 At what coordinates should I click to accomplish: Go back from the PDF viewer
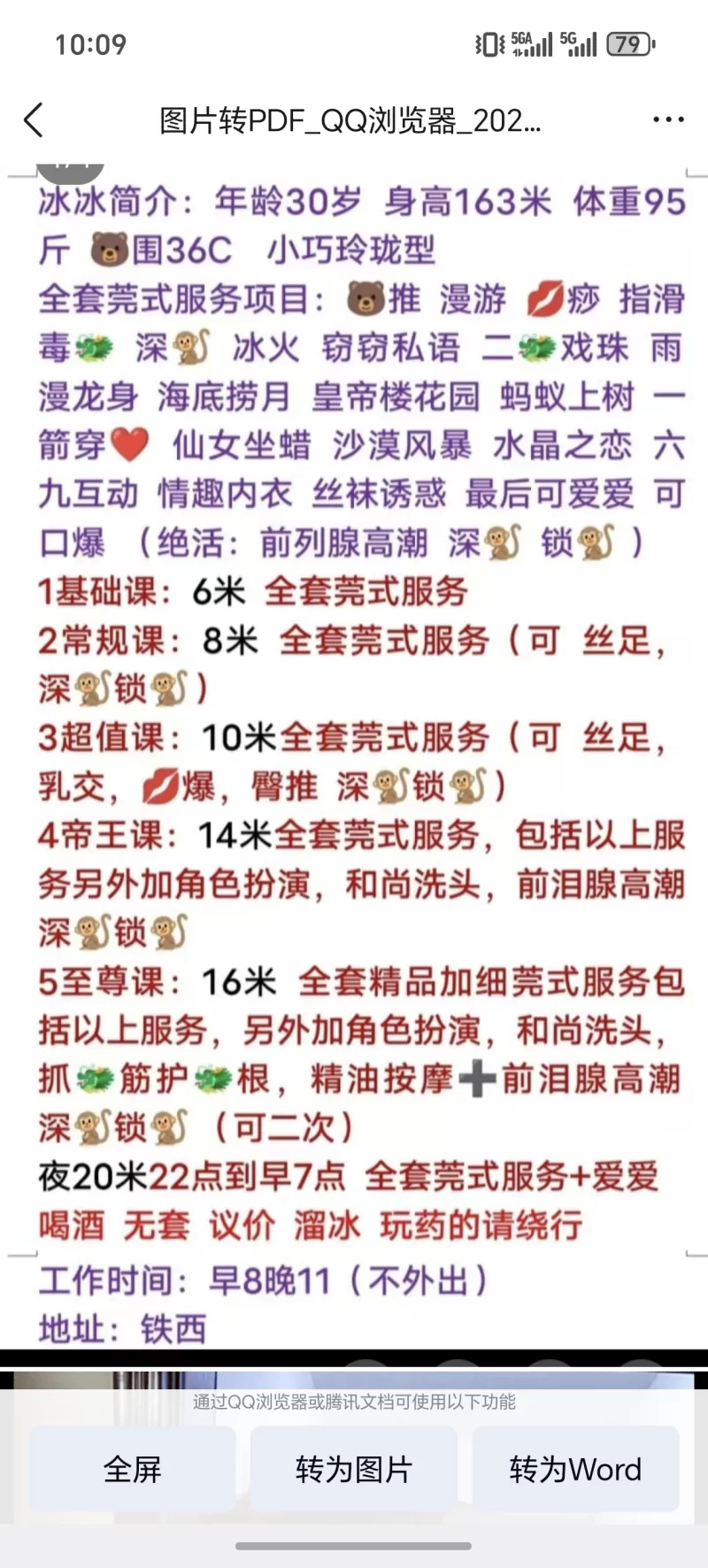click(x=34, y=120)
